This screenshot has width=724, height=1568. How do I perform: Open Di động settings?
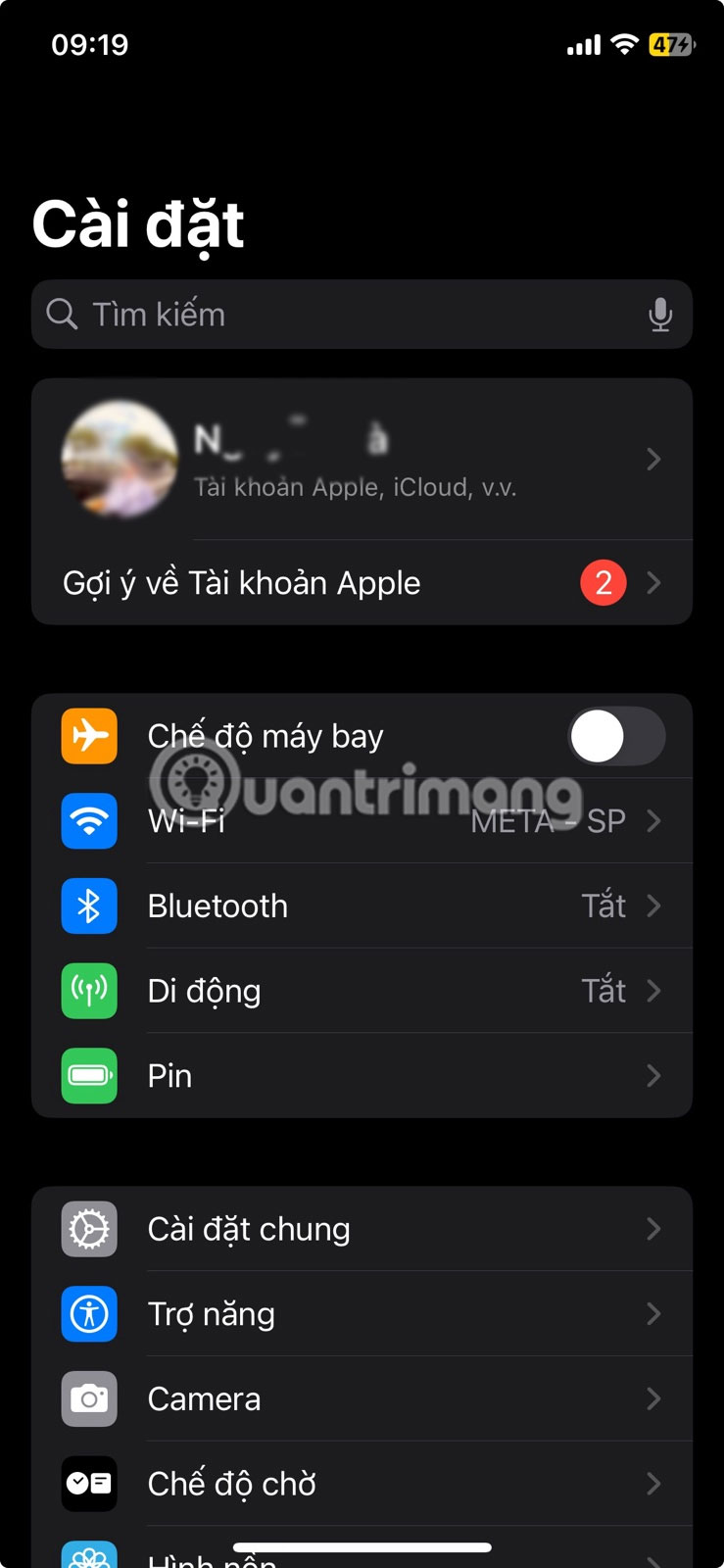tap(362, 991)
